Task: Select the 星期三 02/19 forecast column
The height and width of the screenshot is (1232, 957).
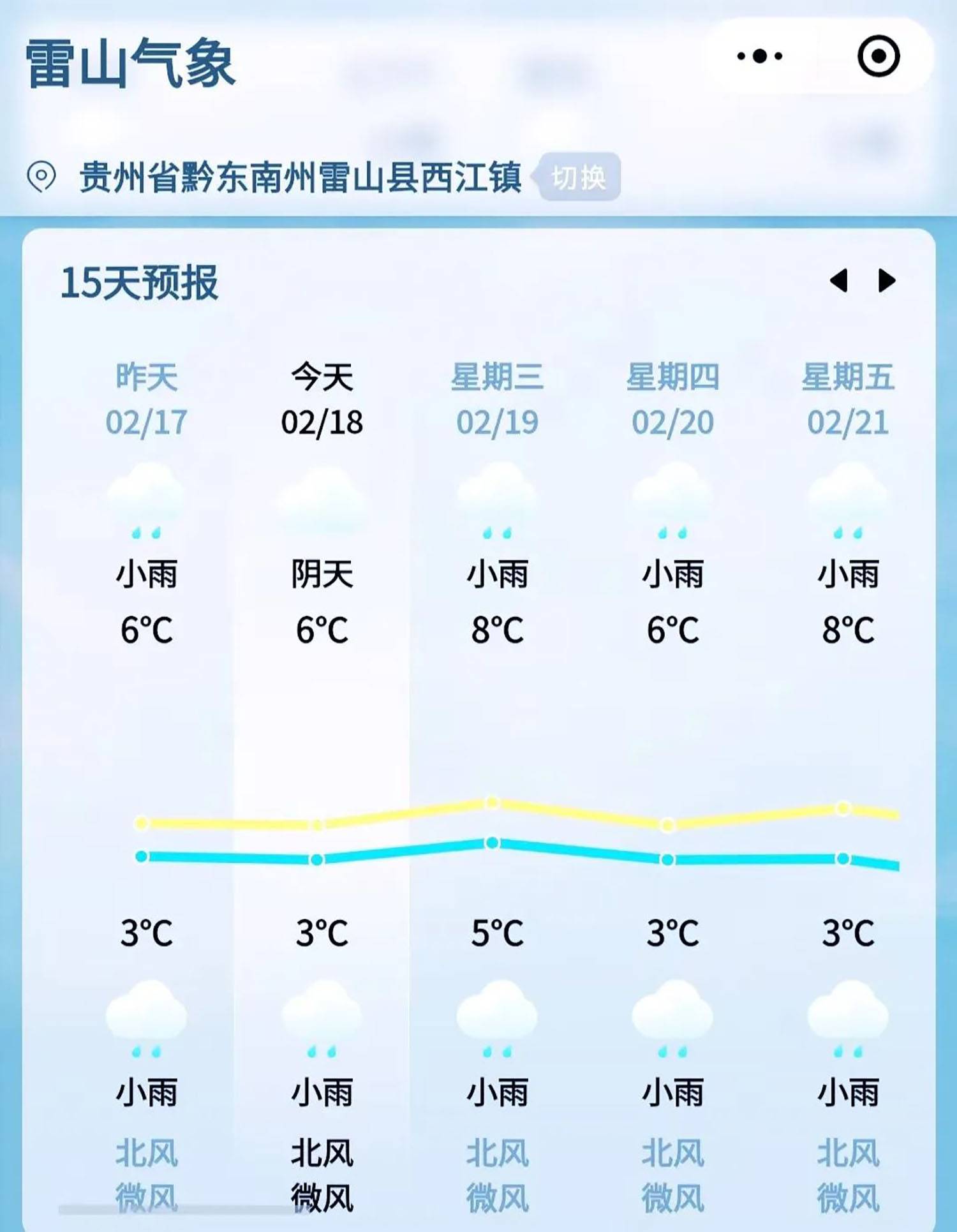Action: tap(497, 399)
